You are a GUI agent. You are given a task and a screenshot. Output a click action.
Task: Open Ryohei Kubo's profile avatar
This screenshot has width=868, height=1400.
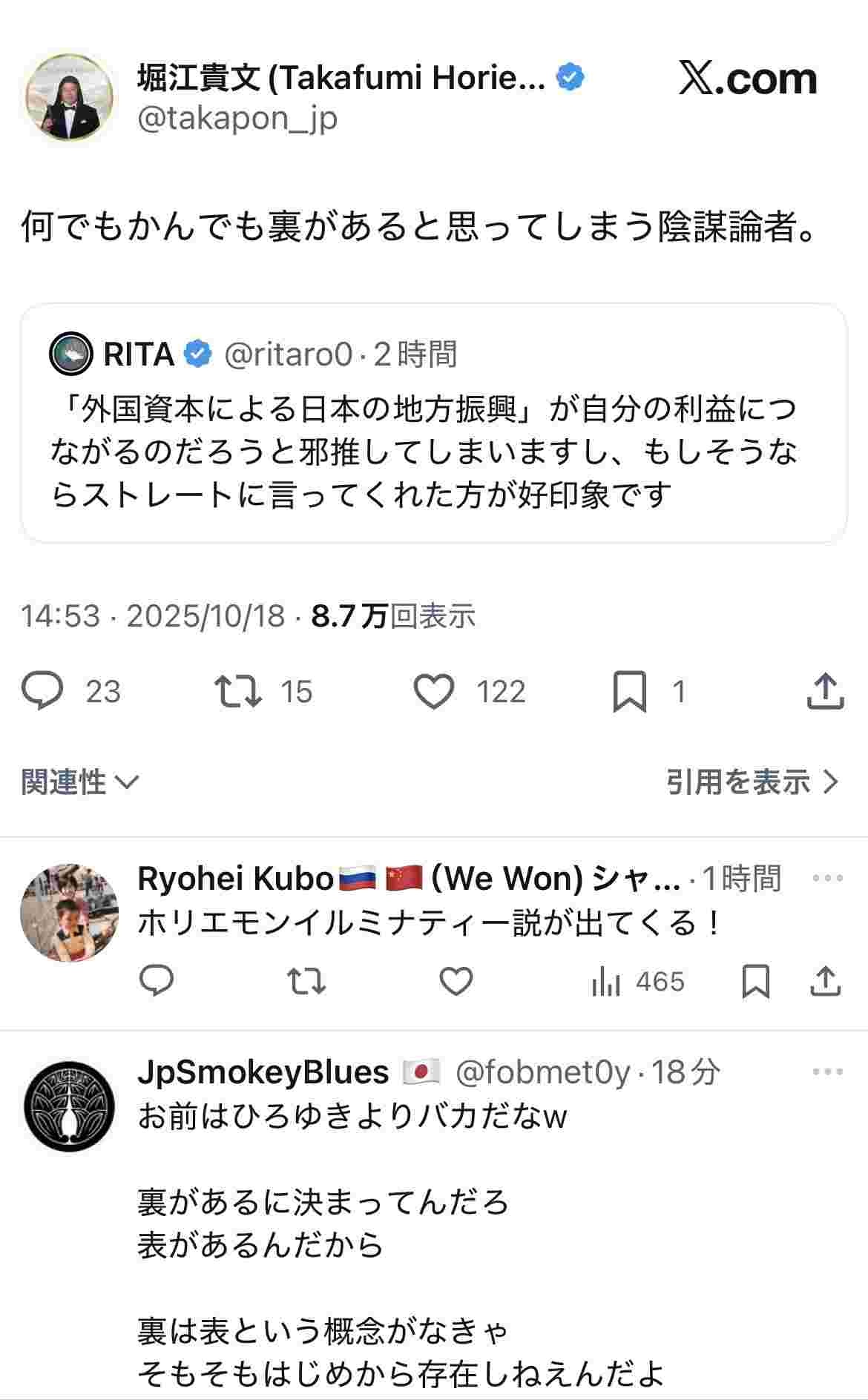[69, 913]
